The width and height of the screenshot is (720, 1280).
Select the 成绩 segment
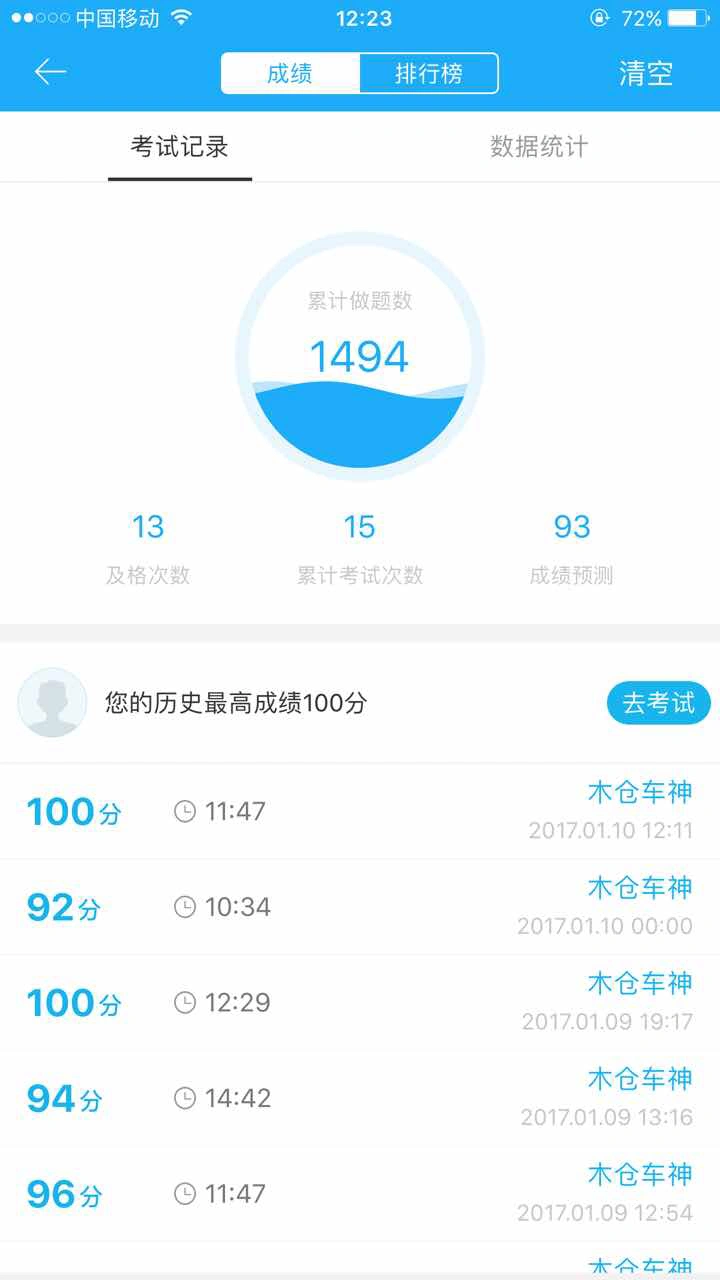[290, 73]
